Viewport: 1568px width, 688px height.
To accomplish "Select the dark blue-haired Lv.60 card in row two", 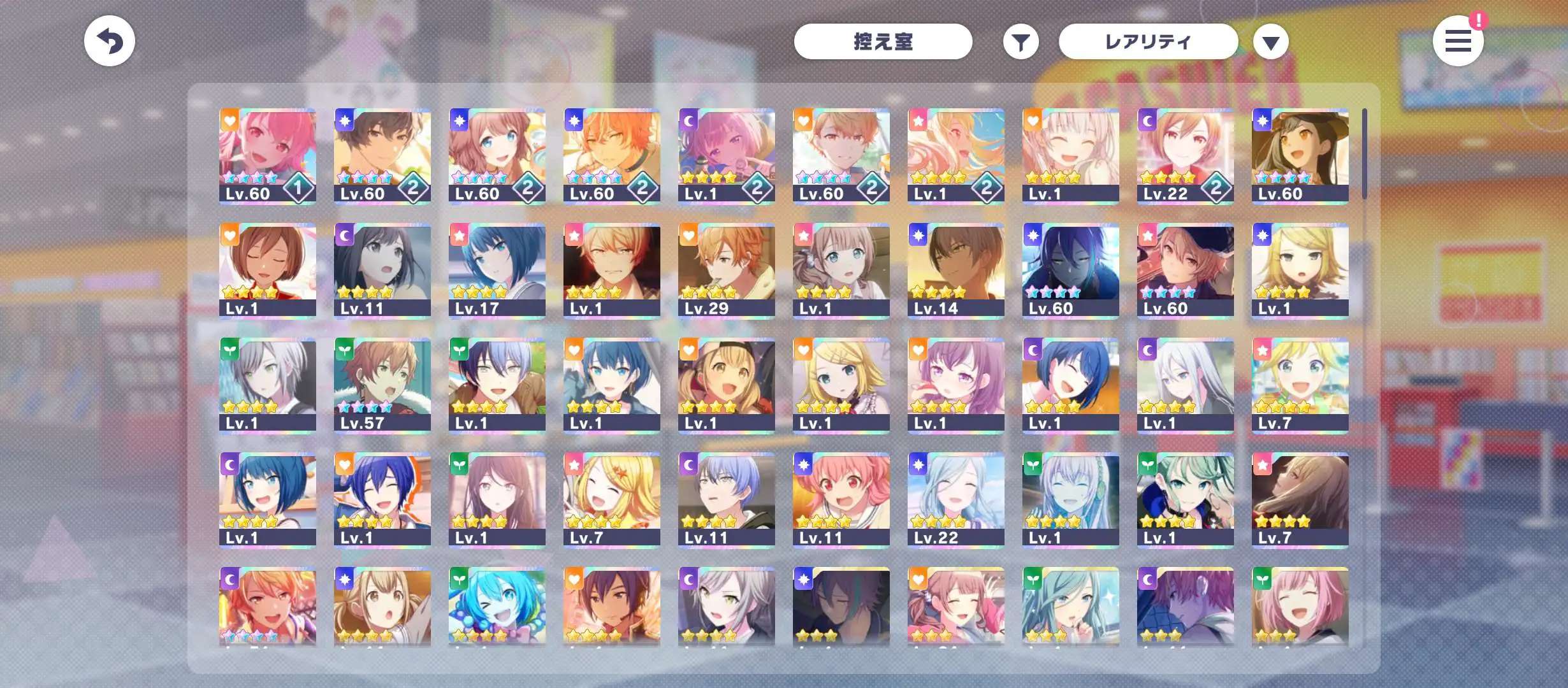I will point(1070,271).
